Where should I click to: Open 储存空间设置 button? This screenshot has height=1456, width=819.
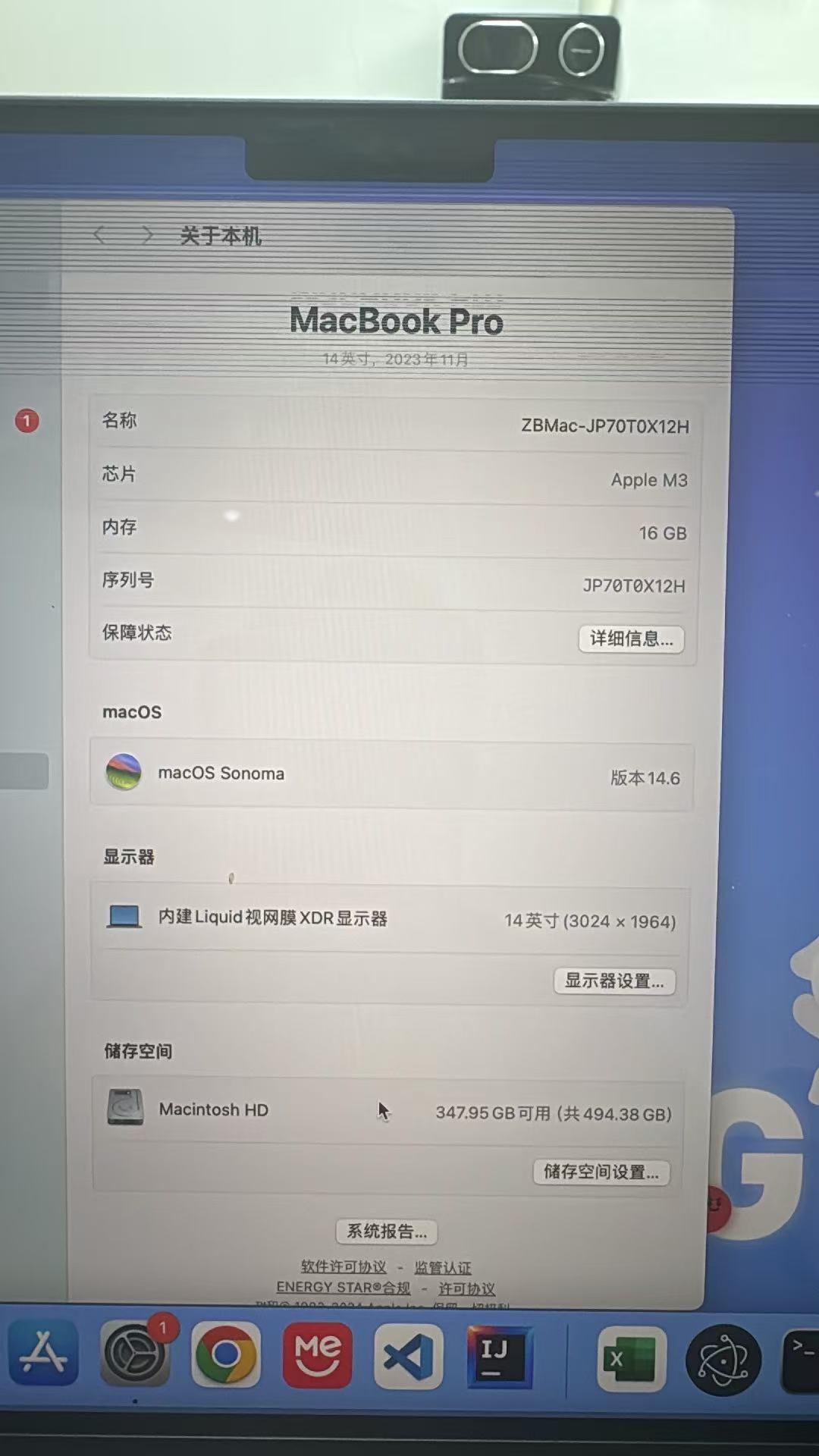(x=601, y=1172)
